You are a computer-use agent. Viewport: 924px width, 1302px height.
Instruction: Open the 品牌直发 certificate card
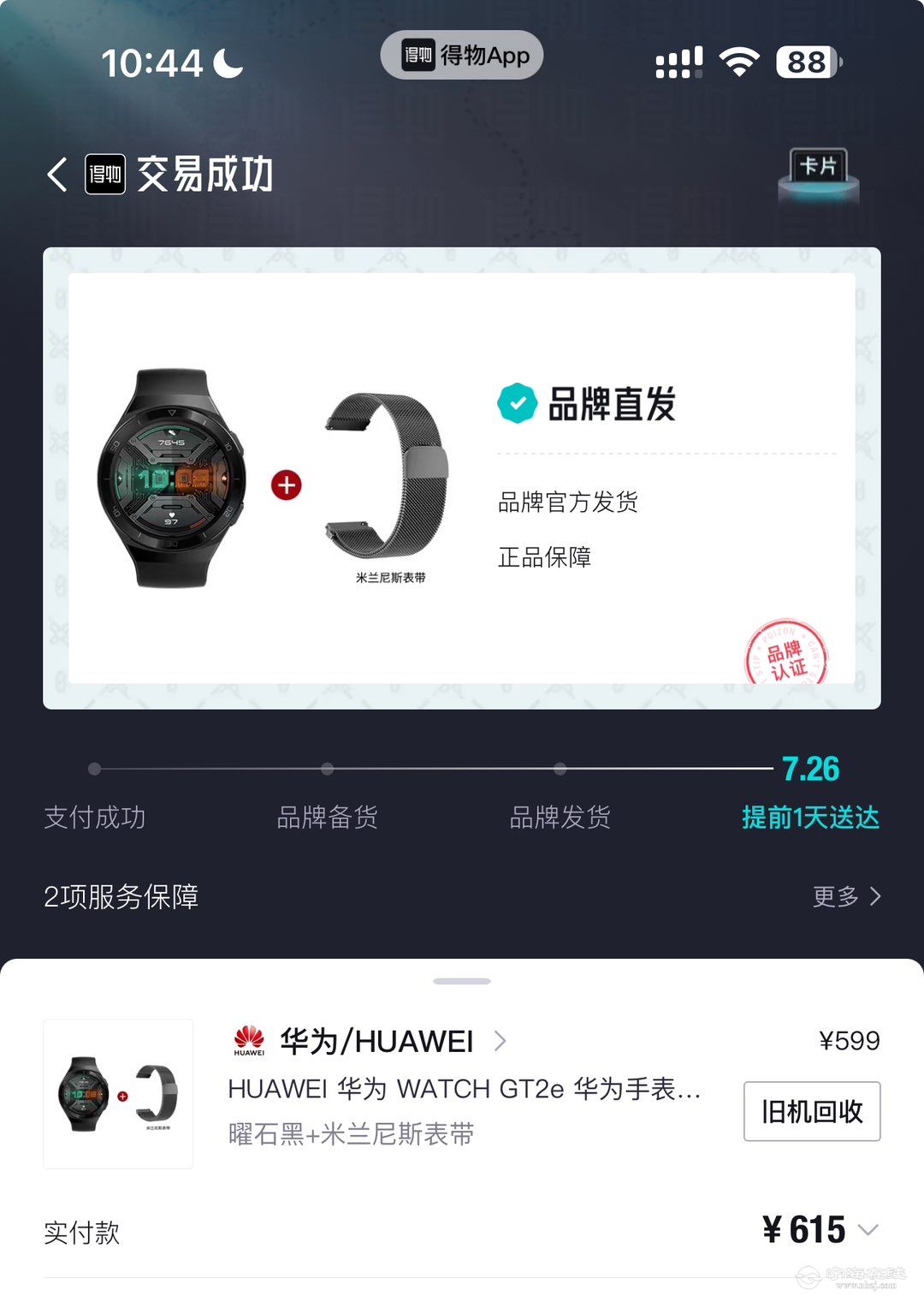(462, 478)
